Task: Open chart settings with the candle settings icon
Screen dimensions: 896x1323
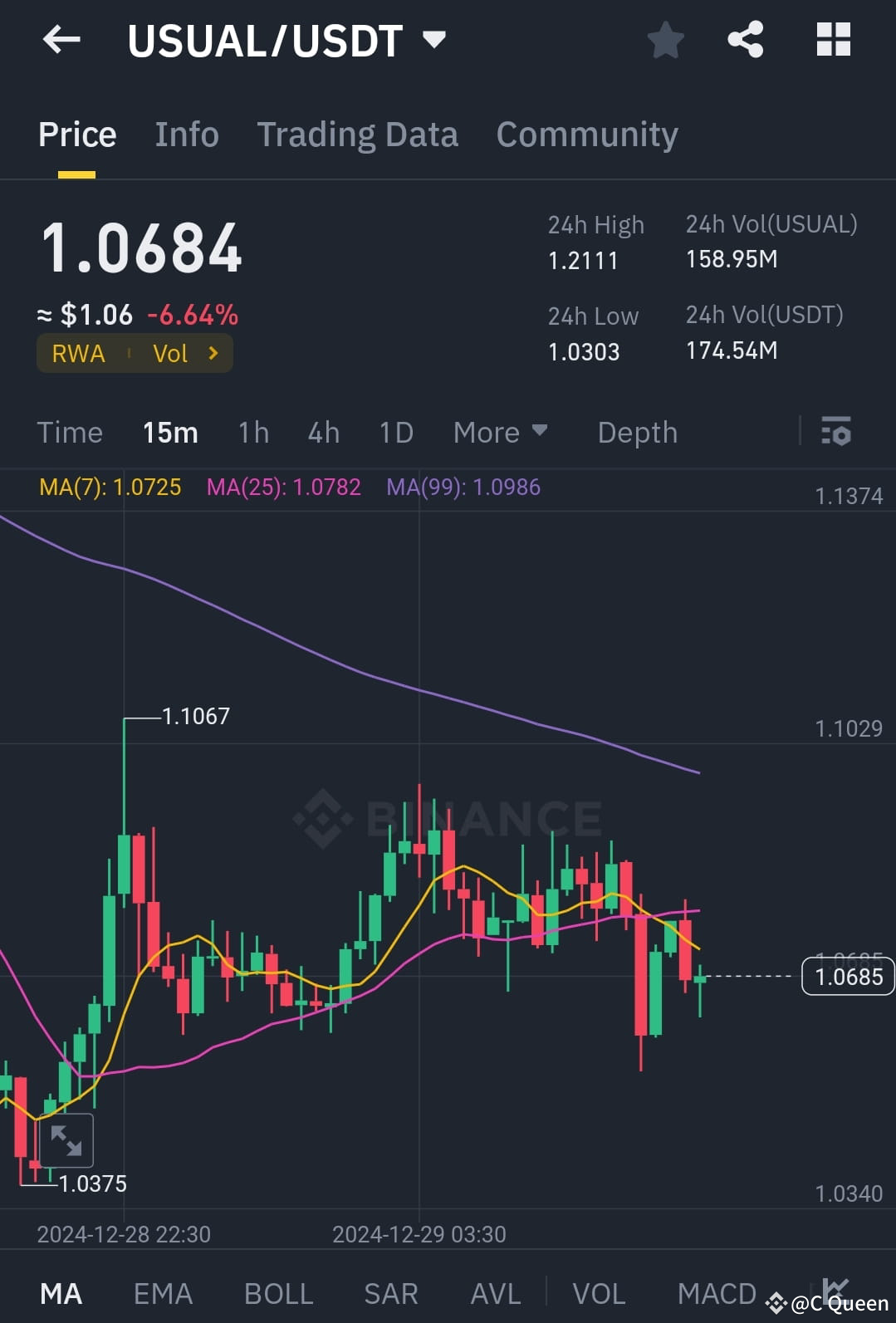Action: 835,432
